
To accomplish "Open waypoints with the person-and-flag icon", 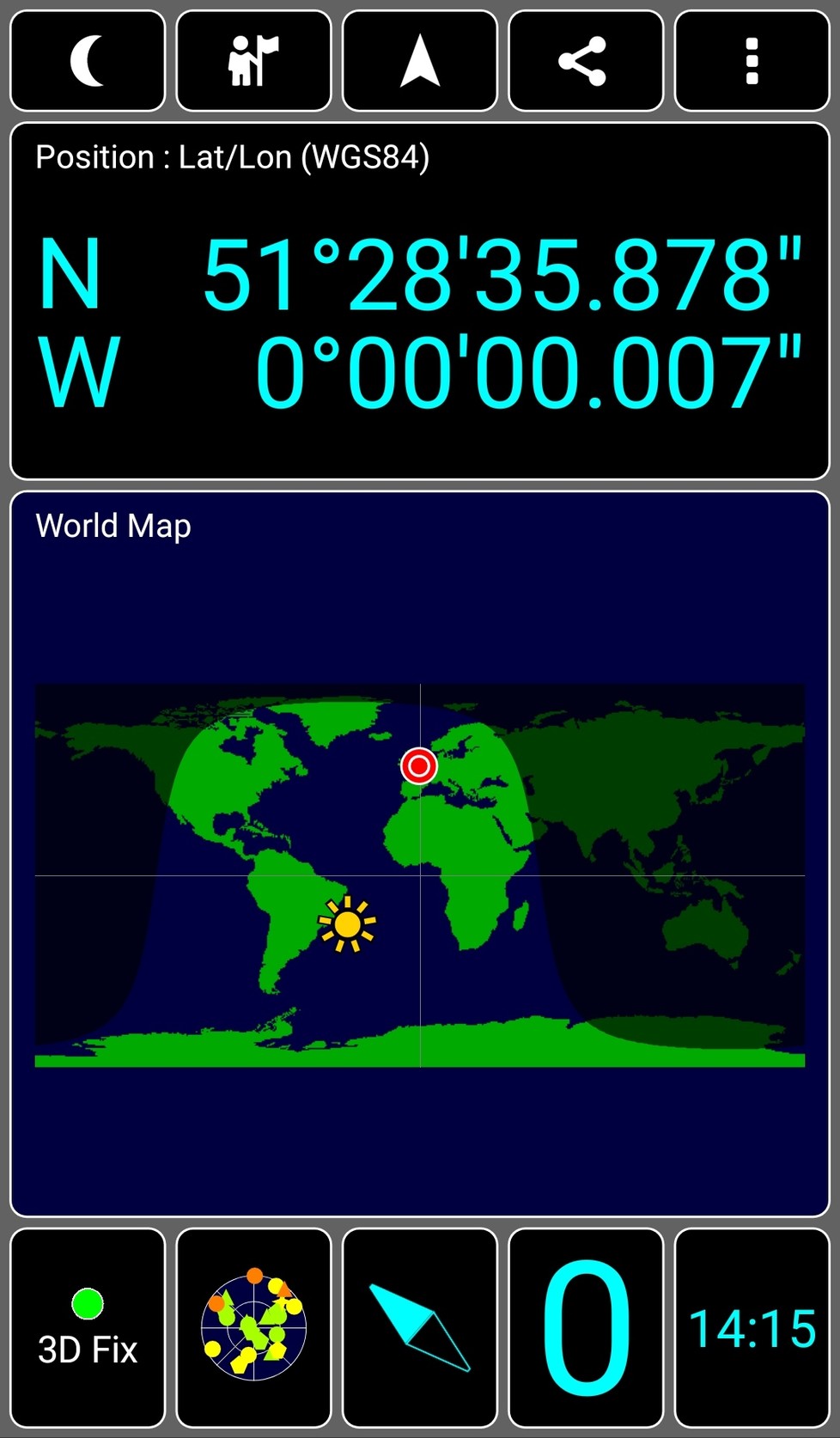I will 253,61.
